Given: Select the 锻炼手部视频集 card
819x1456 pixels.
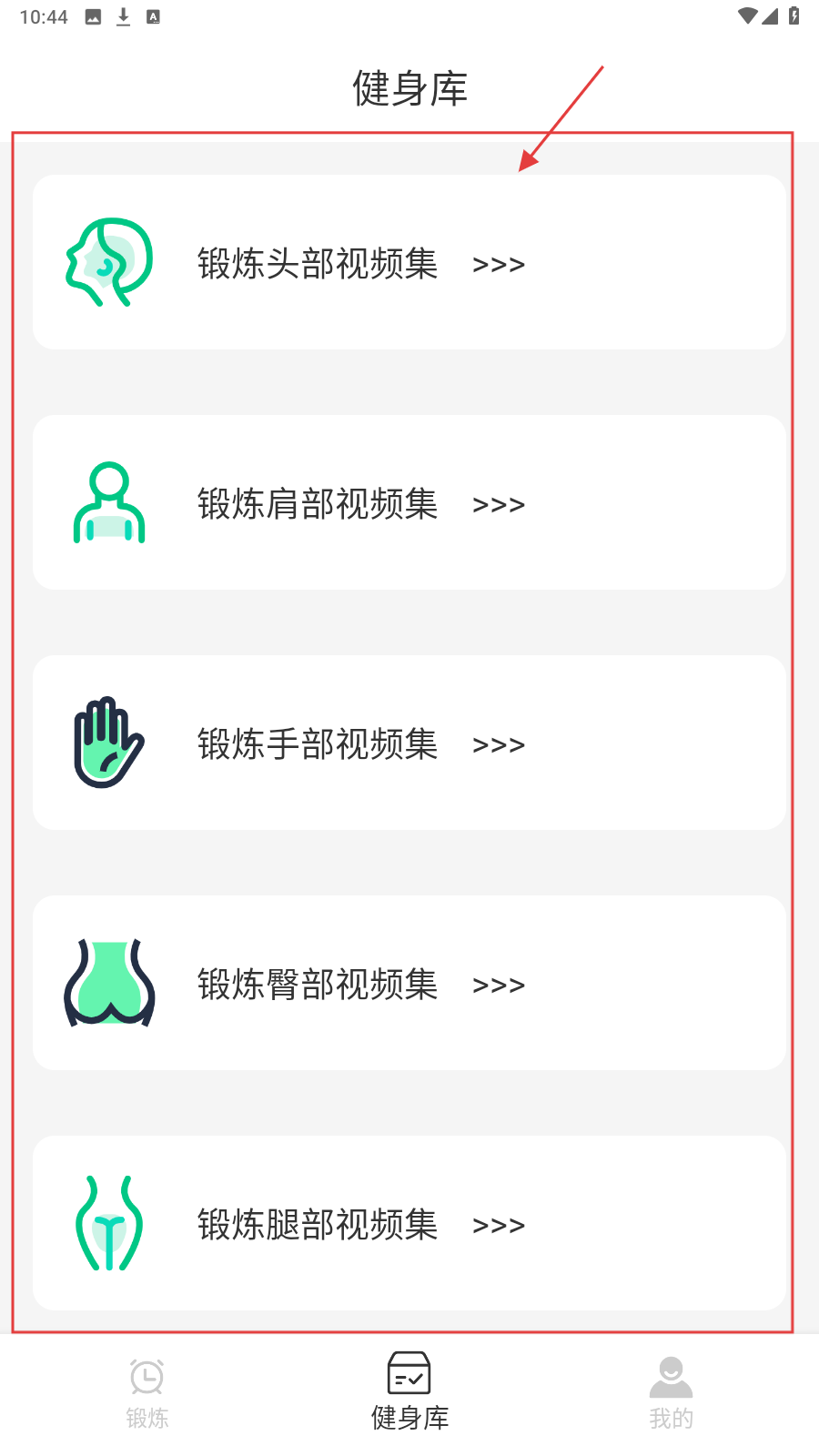Looking at the screenshot, I should pyautogui.click(x=409, y=743).
